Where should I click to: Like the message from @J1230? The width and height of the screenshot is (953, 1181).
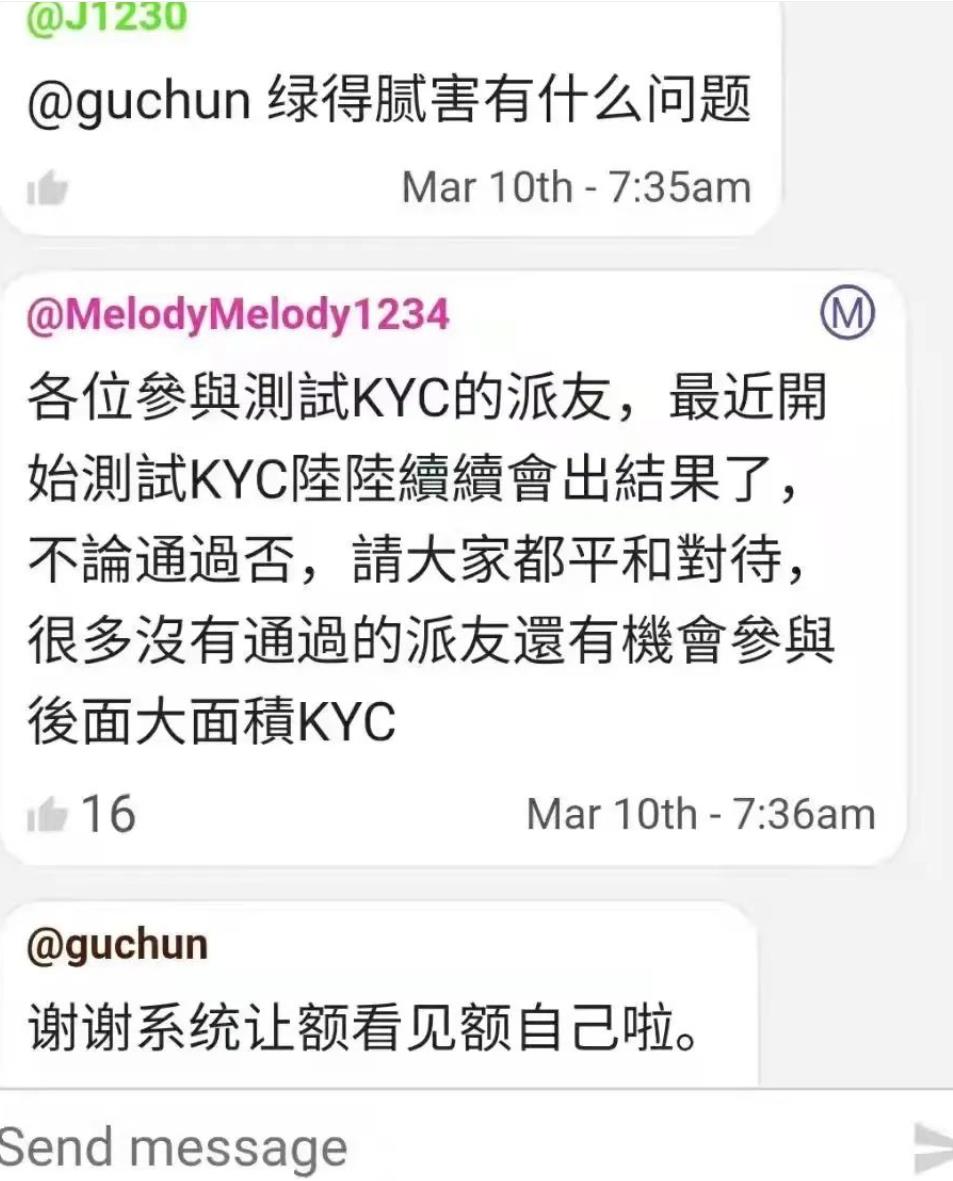click(47, 188)
